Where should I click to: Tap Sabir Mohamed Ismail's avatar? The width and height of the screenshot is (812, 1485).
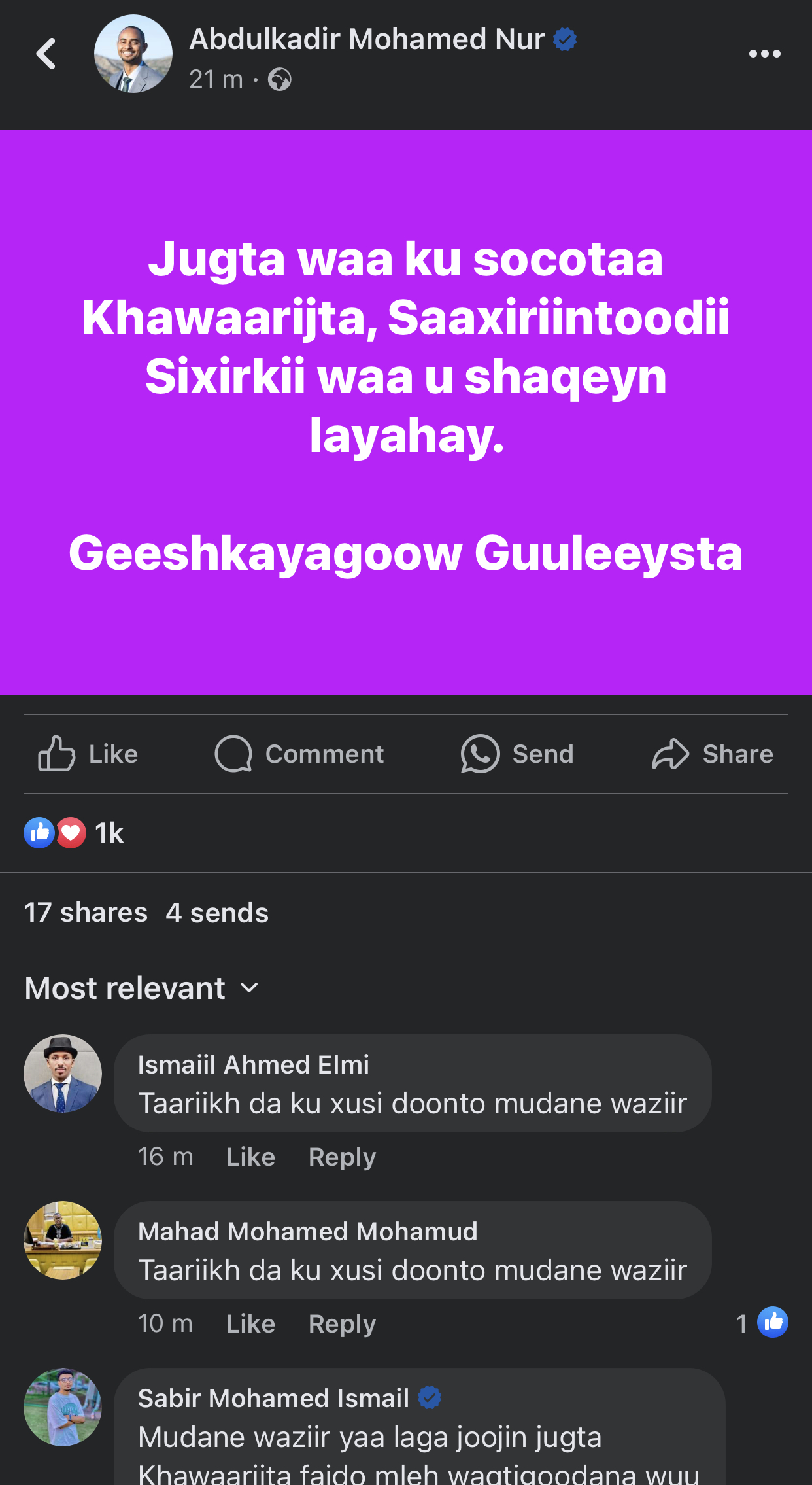[63, 1406]
